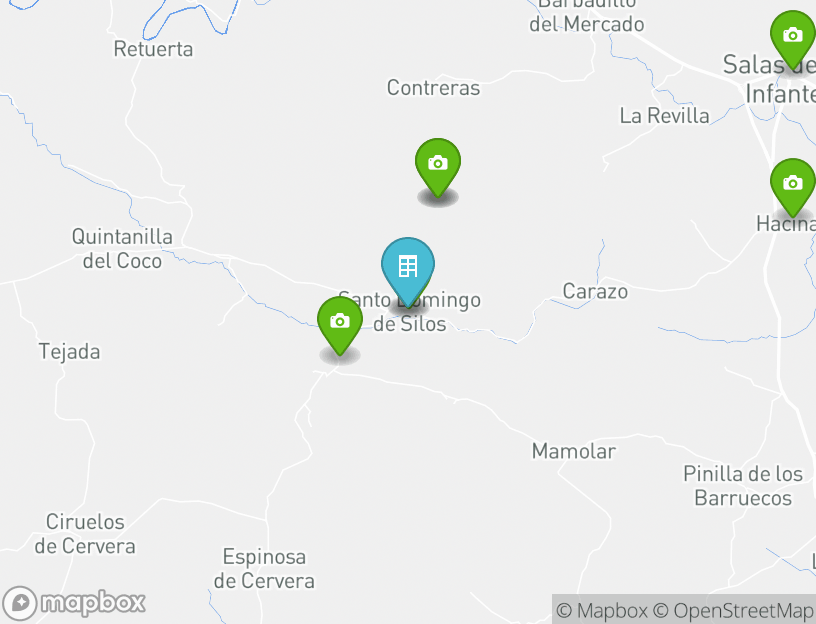
Task: Tap the camera marker at Salas de los Infantes
Action: (792, 36)
